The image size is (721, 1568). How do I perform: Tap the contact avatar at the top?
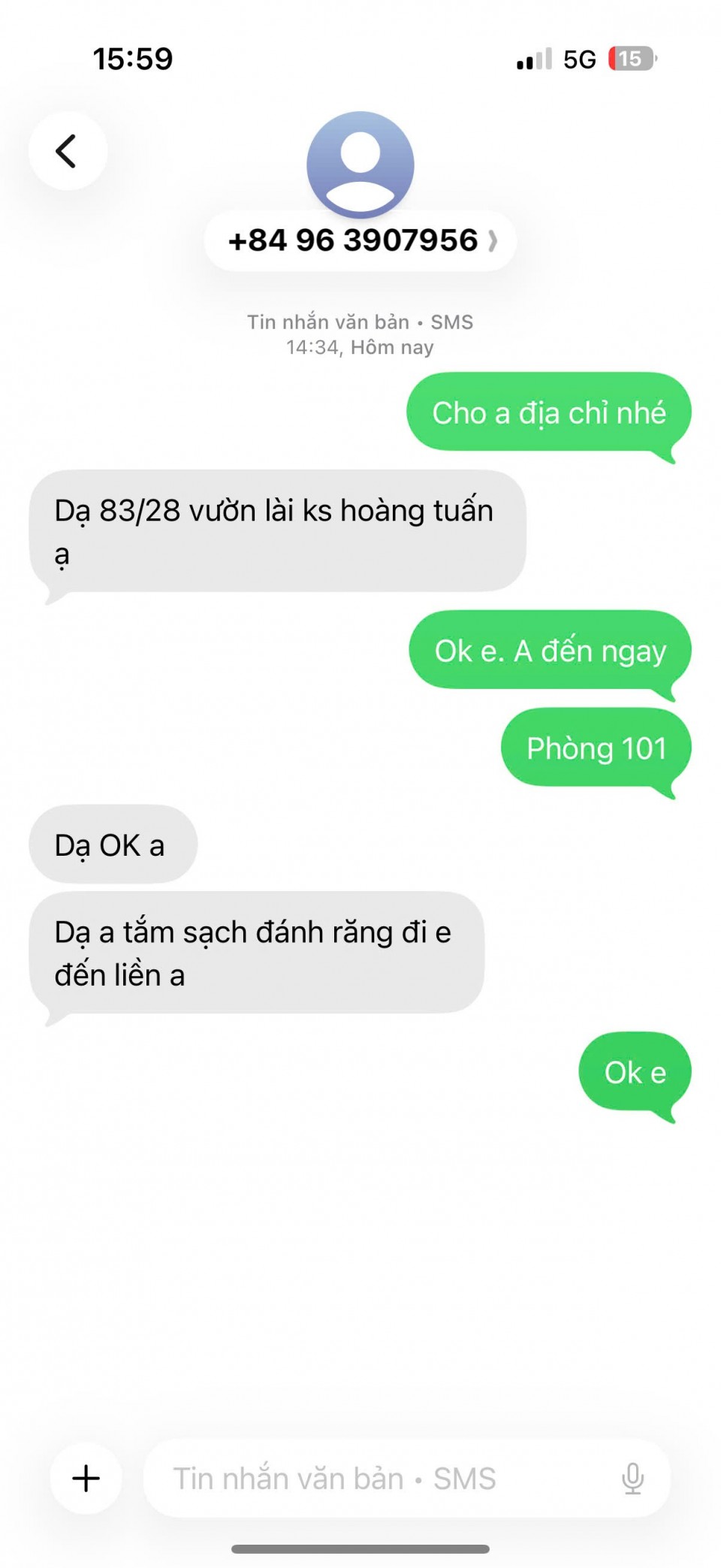point(360,163)
